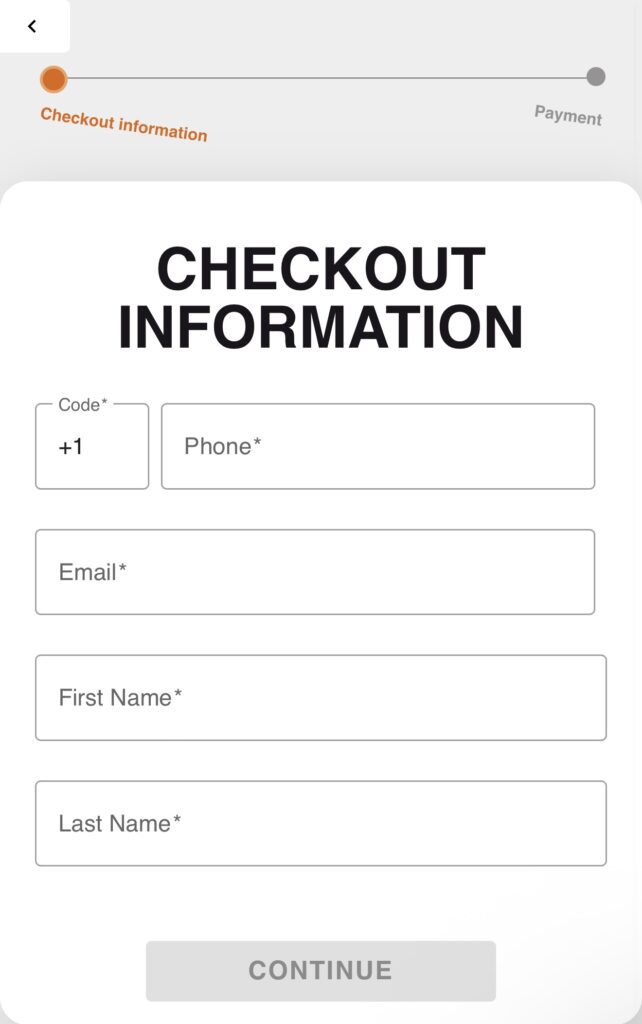642x1024 pixels.
Task: Focus the Phone number field
Action: [378, 447]
